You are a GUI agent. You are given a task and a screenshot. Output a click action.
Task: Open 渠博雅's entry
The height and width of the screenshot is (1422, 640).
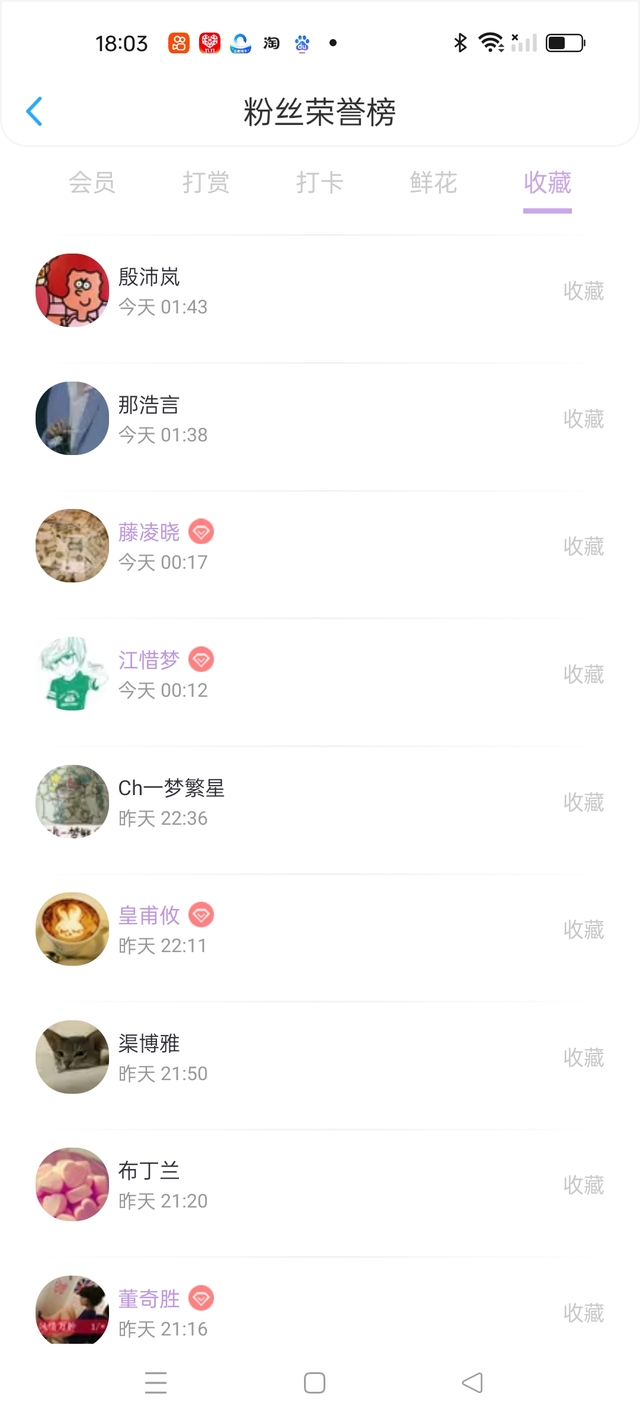(x=320, y=1057)
